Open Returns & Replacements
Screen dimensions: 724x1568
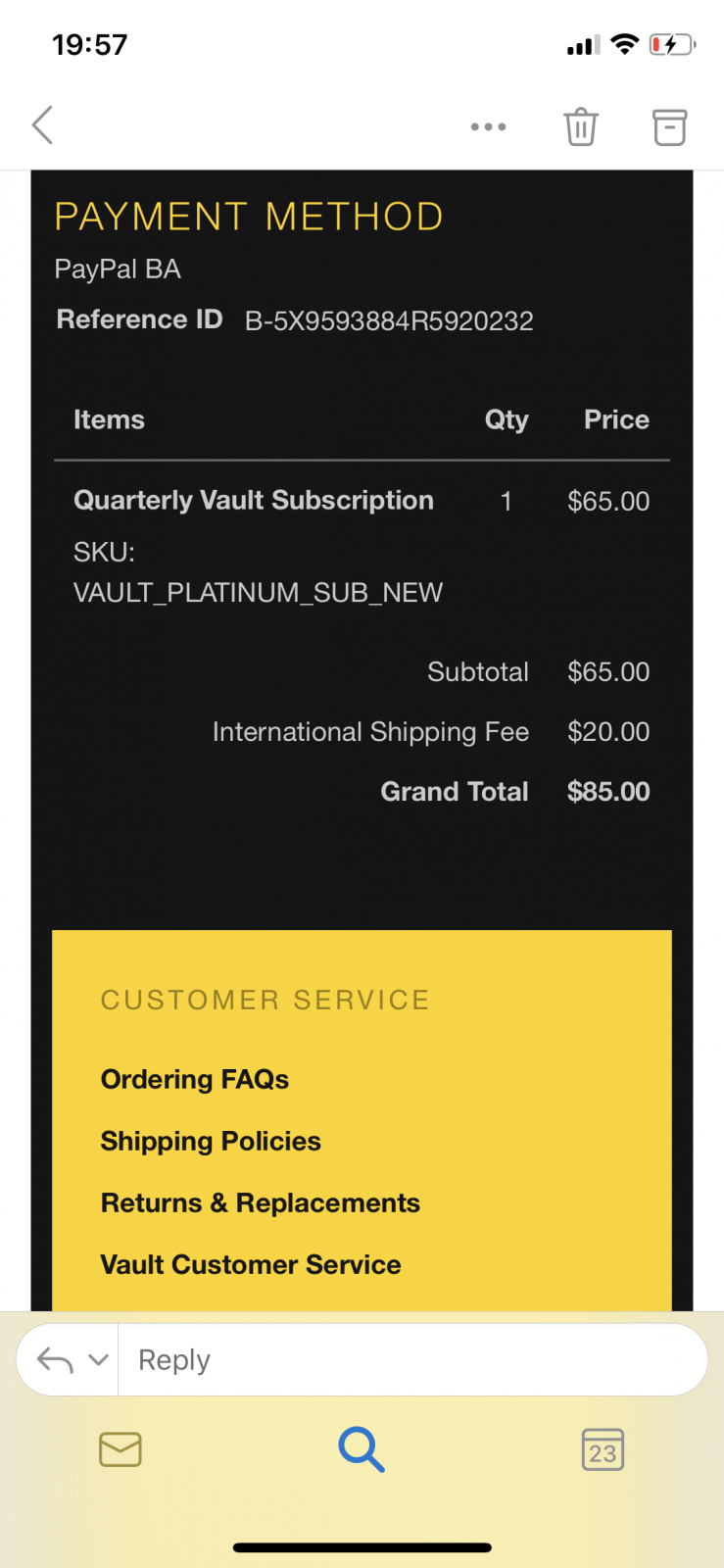click(261, 1202)
